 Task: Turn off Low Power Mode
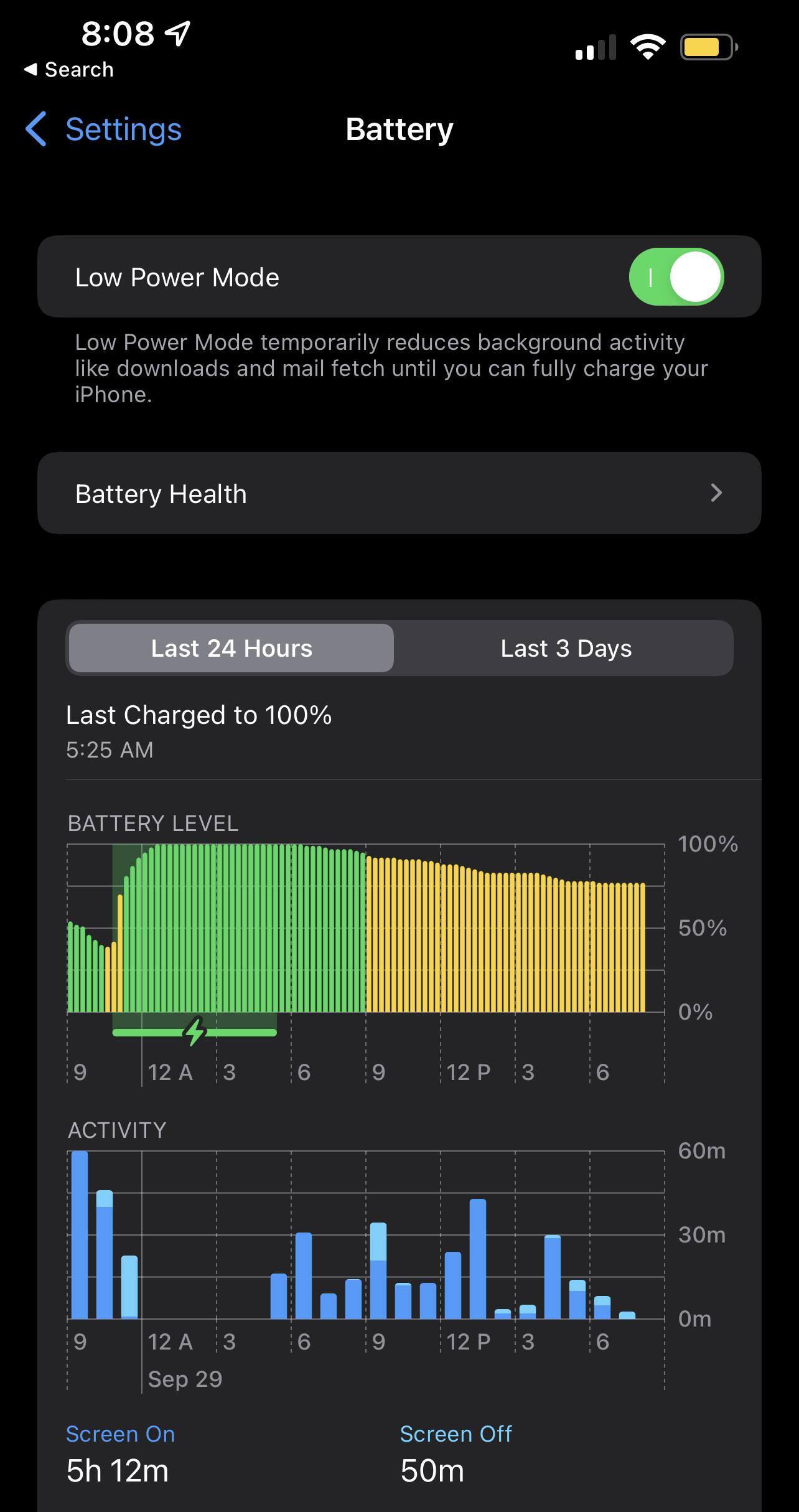(x=676, y=277)
